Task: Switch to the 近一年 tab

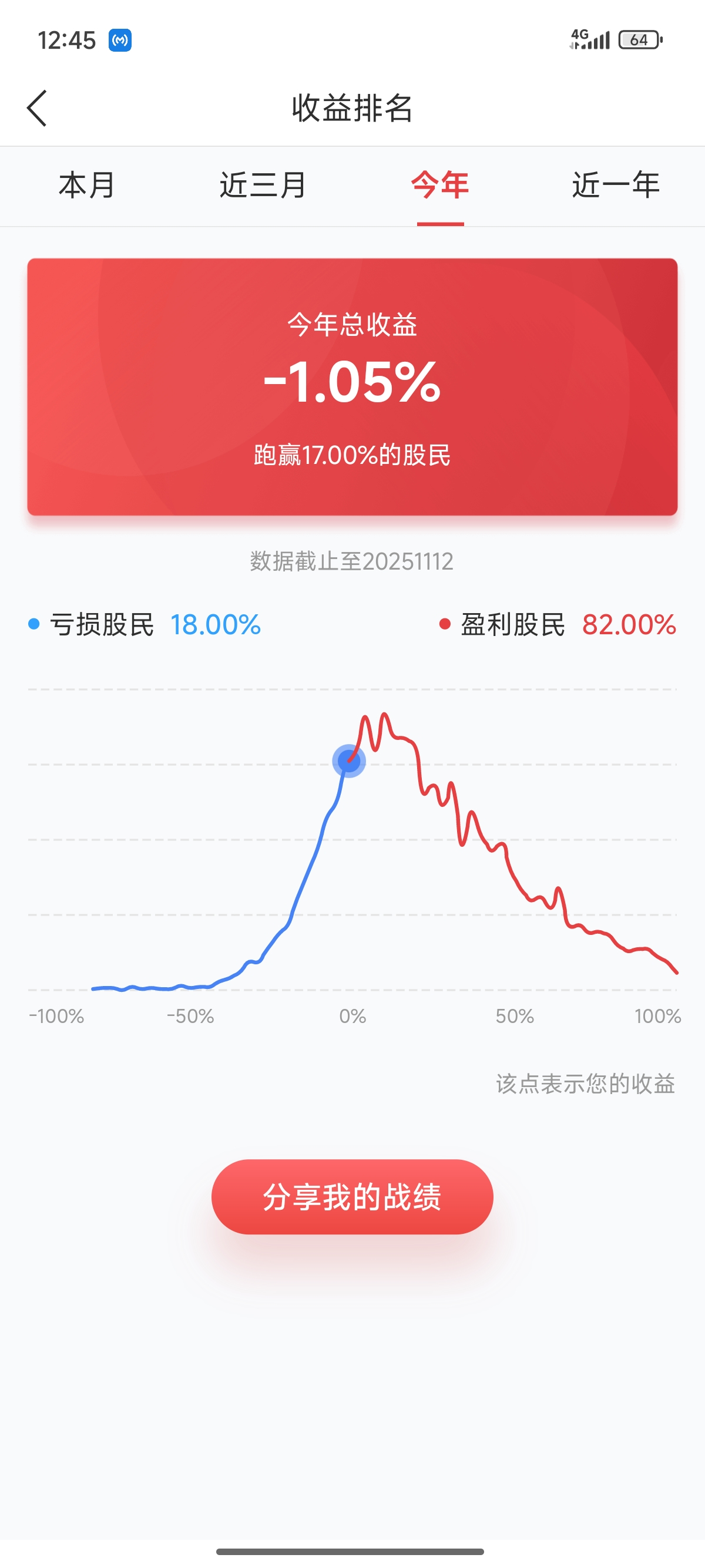Action: tap(616, 185)
